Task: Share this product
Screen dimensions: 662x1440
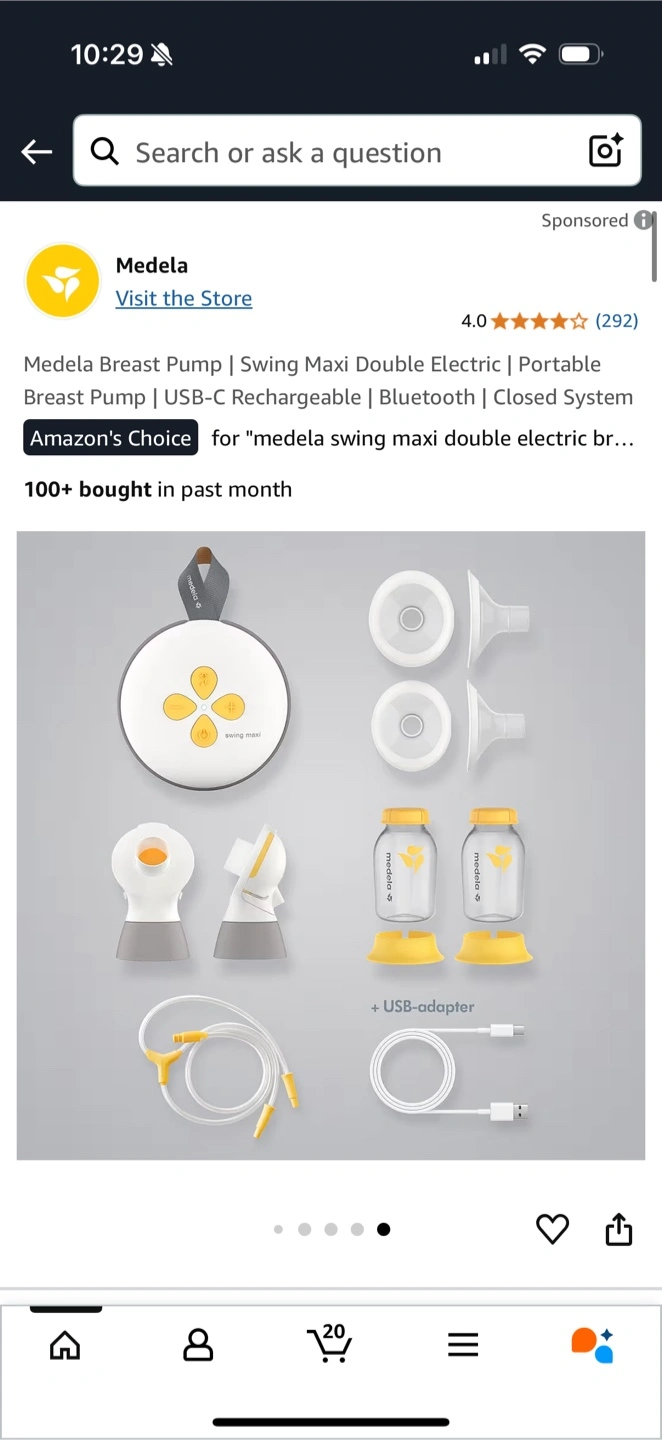Action: coord(619,1229)
